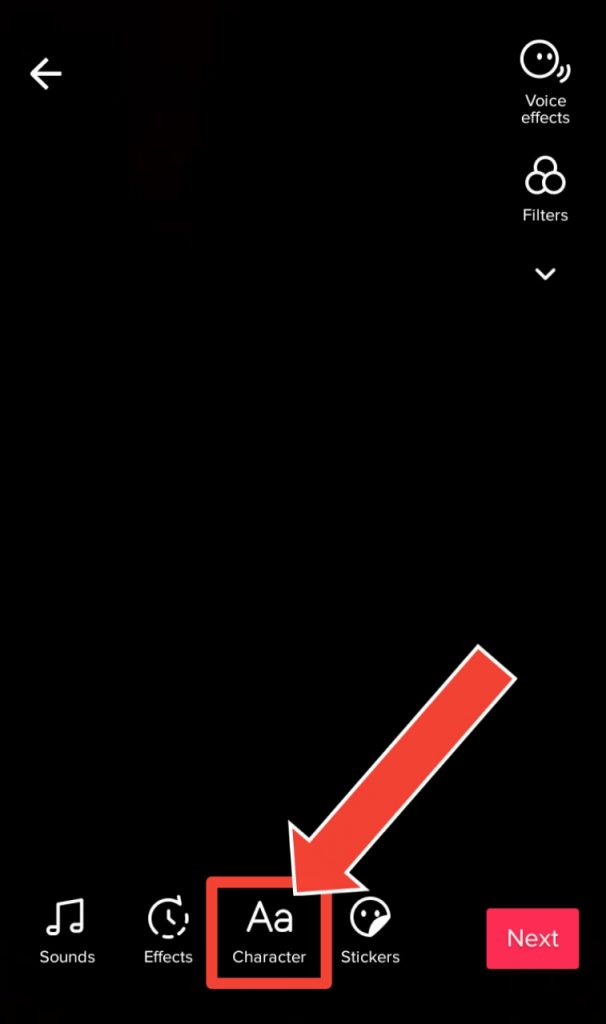Open the Filters option
Image resolution: width=606 pixels, height=1024 pixels.
[545, 189]
